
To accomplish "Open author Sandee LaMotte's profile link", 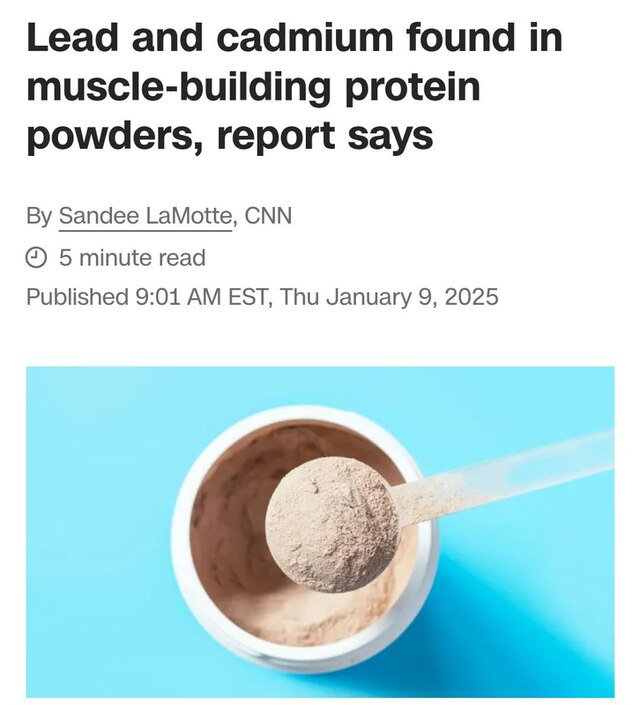I will tap(145, 216).
